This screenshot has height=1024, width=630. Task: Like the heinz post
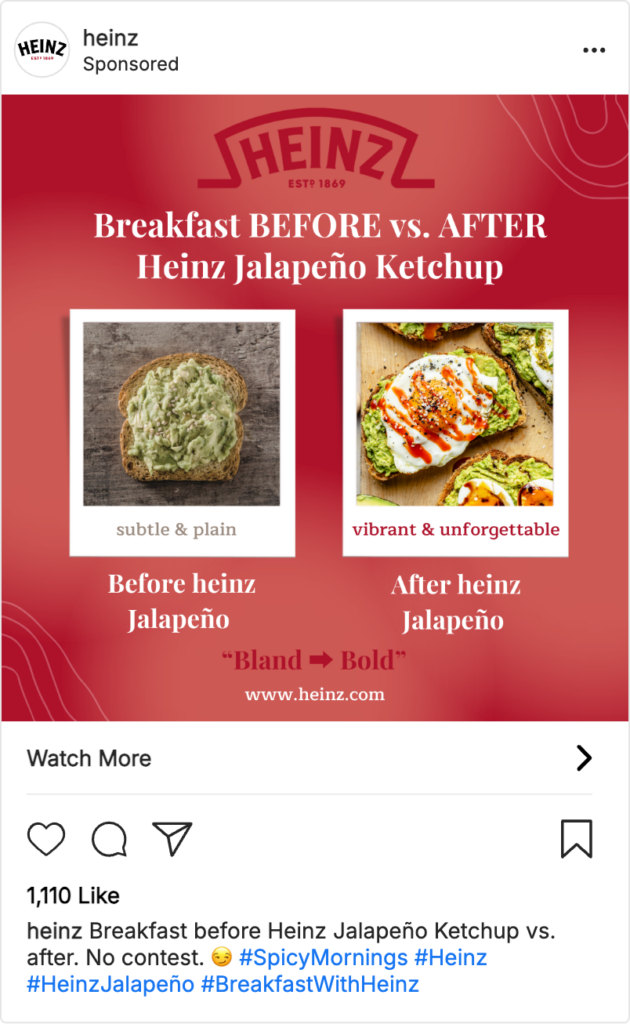(x=46, y=839)
